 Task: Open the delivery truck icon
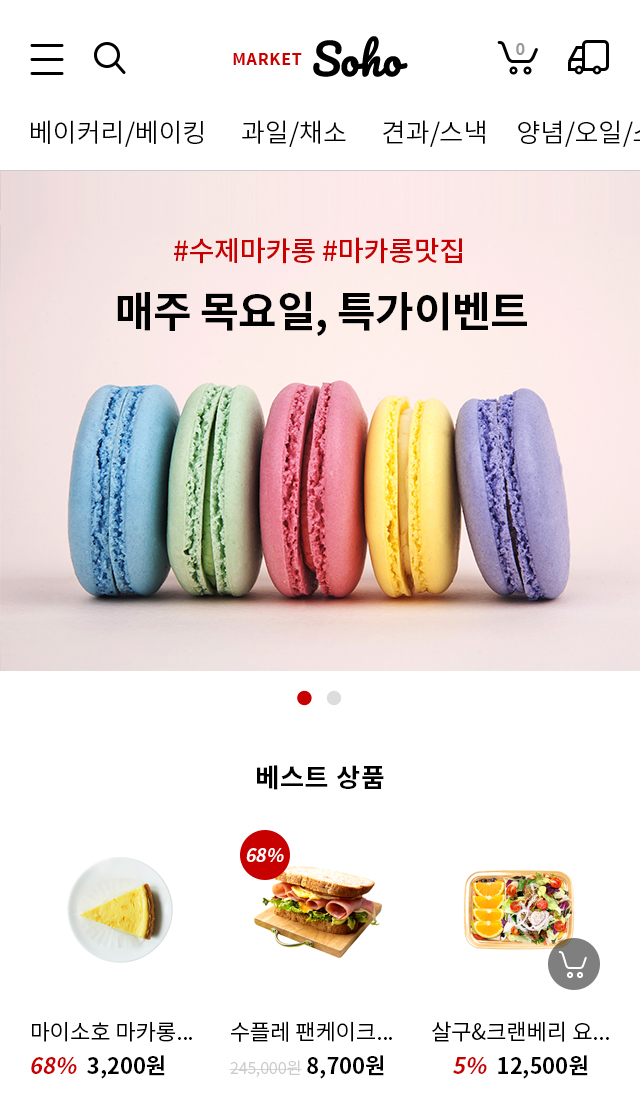coord(588,58)
